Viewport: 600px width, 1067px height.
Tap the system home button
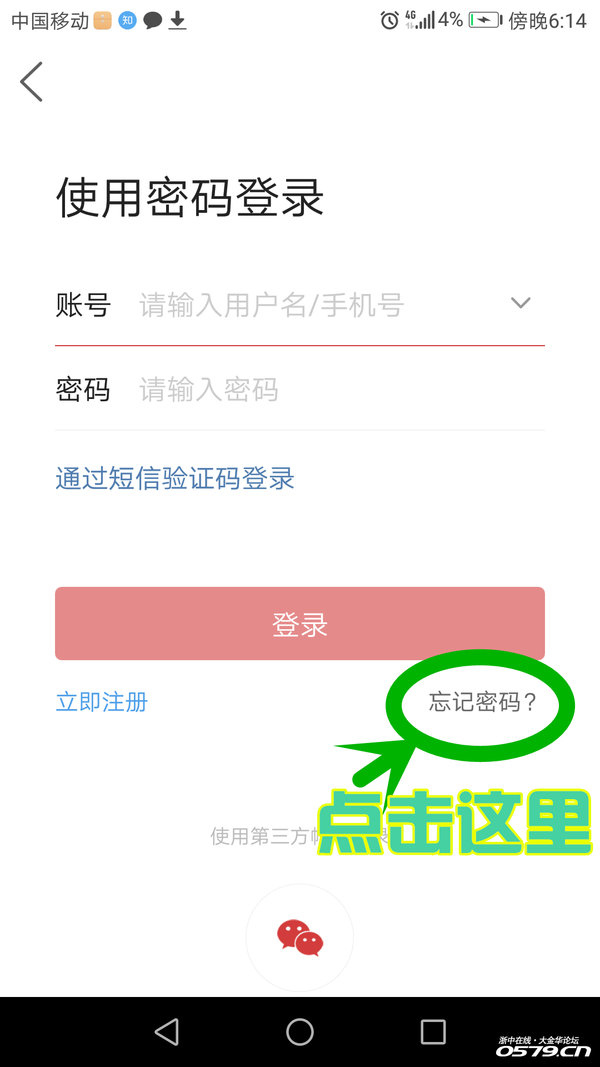point(300,1031)
